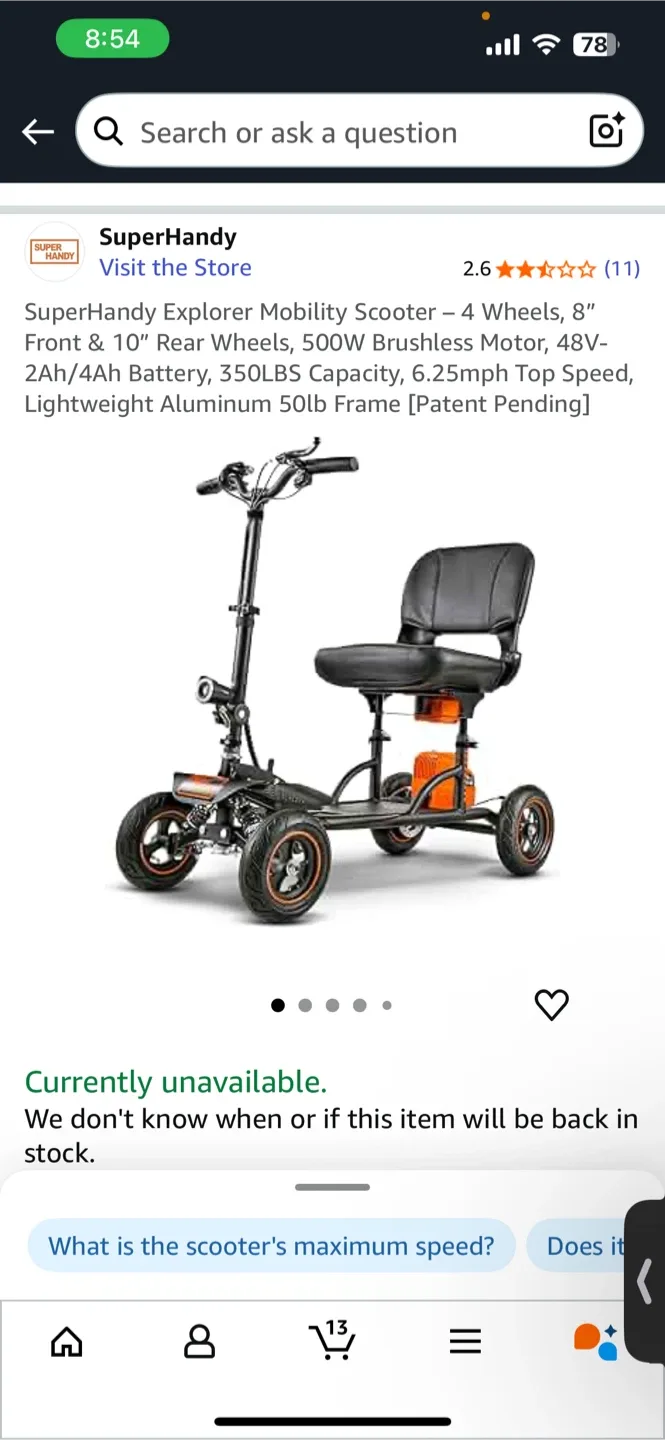The image size is (665, 1440).
Task: Open the account profile tab
Action: tap(200, 1341)
